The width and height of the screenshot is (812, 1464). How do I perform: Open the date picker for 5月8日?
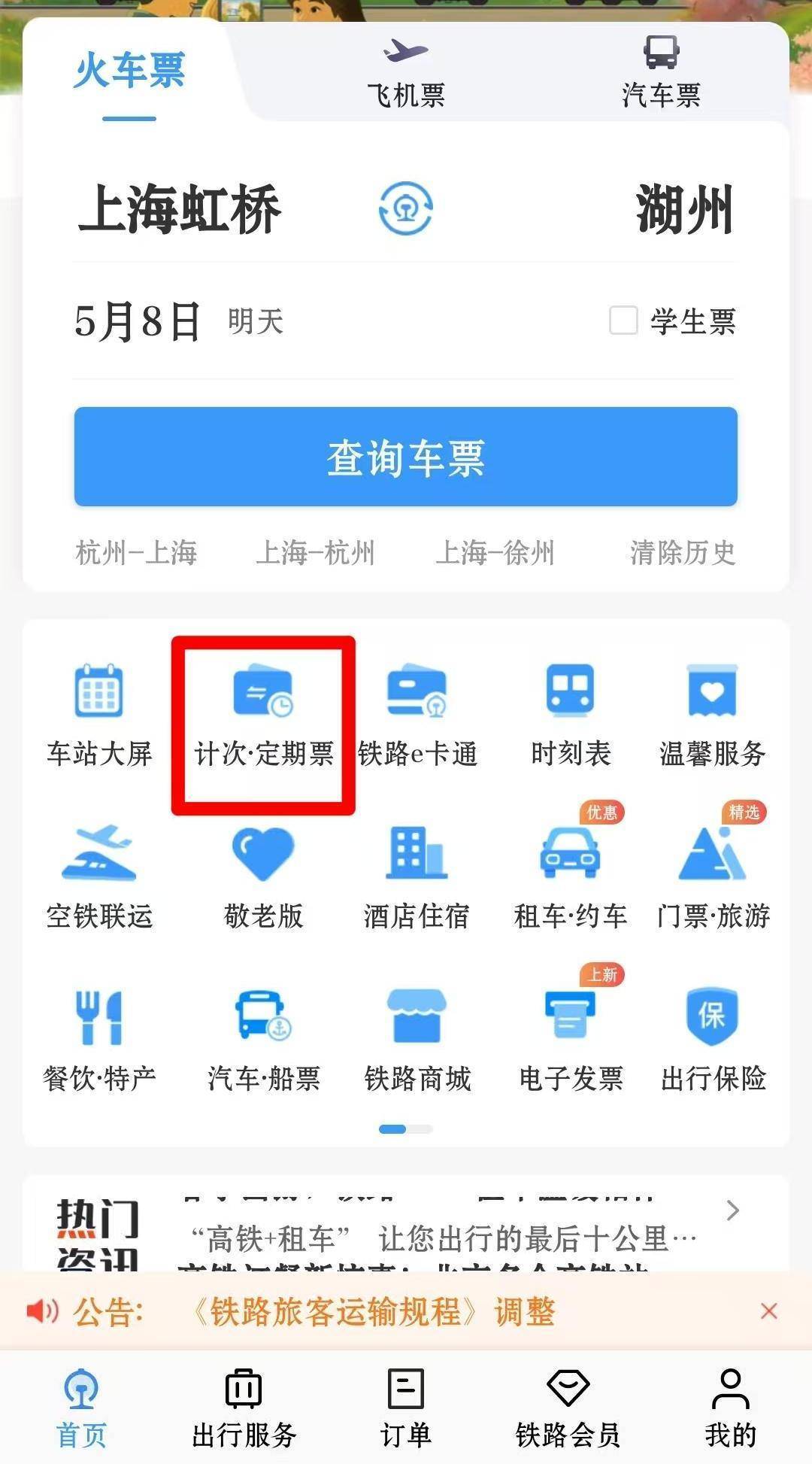tap(139, 321)
